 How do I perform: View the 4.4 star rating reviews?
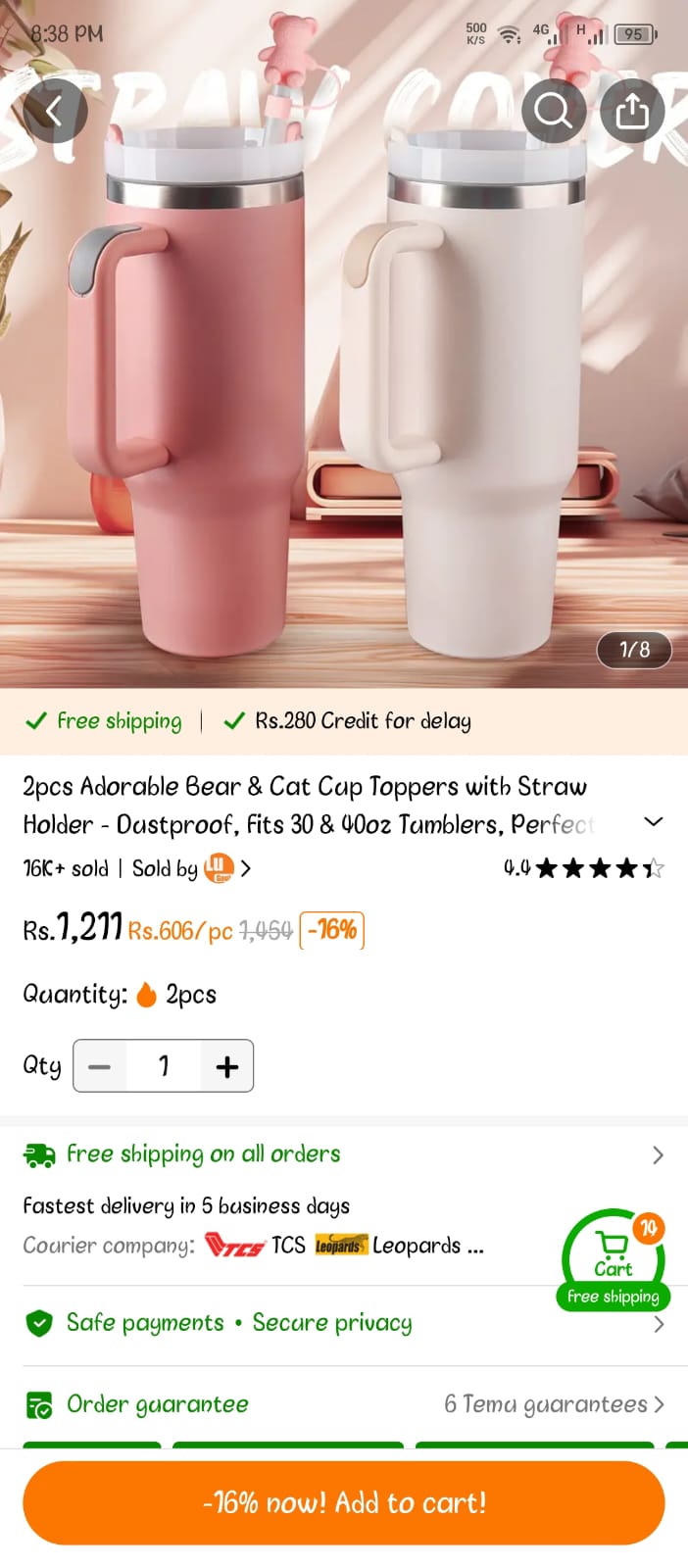click(584, 868)
